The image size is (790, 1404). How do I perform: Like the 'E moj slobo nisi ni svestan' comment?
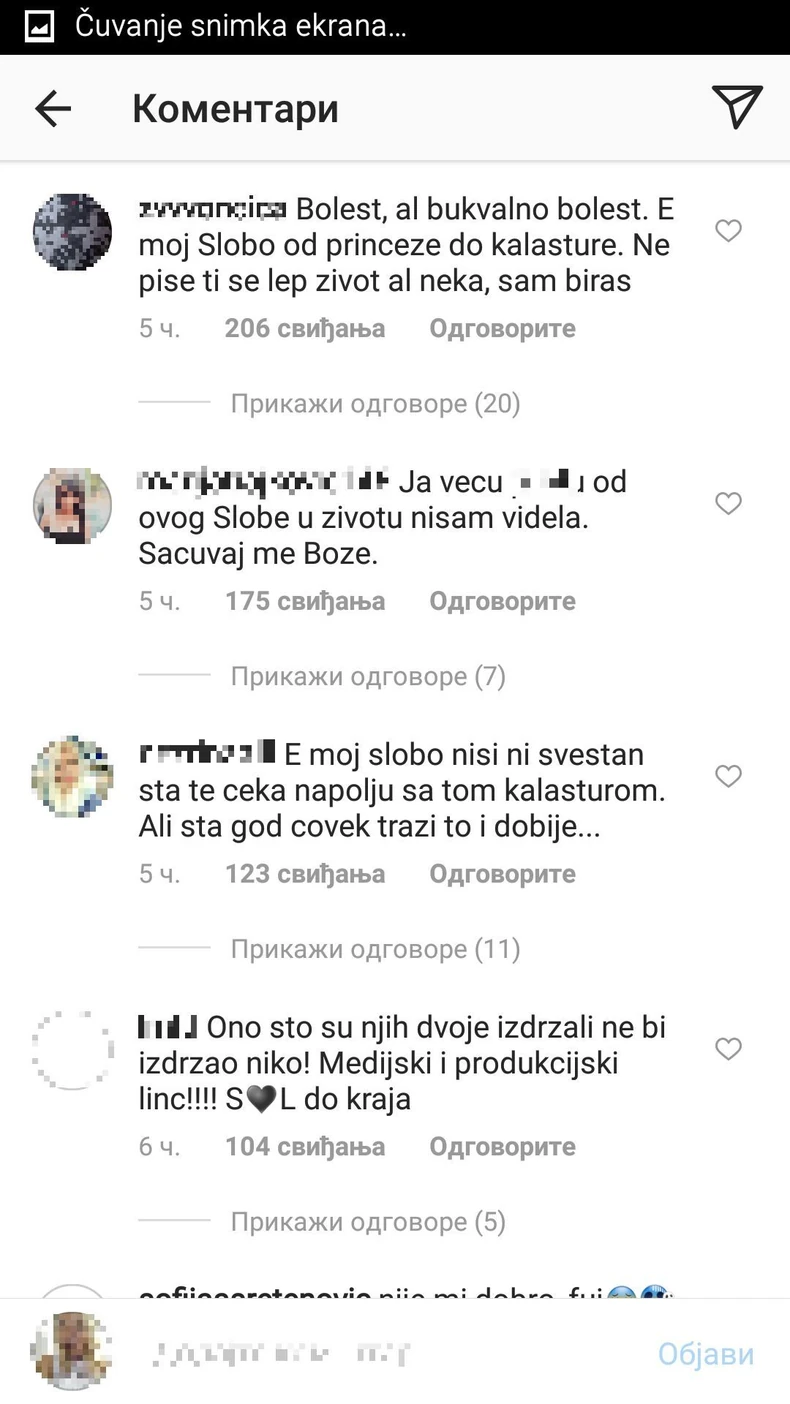(728, 776)
